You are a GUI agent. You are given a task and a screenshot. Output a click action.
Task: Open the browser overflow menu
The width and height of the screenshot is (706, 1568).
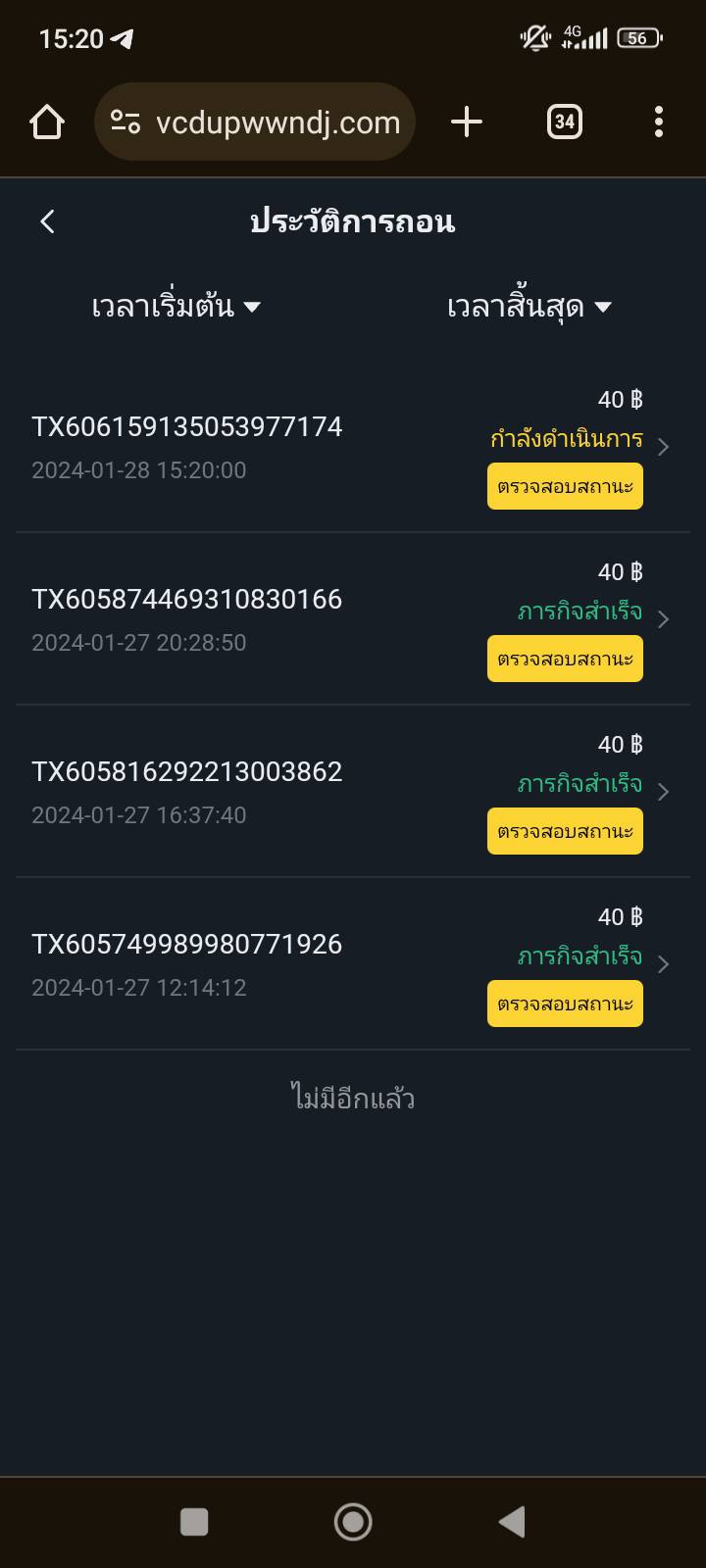coord(659,122)
